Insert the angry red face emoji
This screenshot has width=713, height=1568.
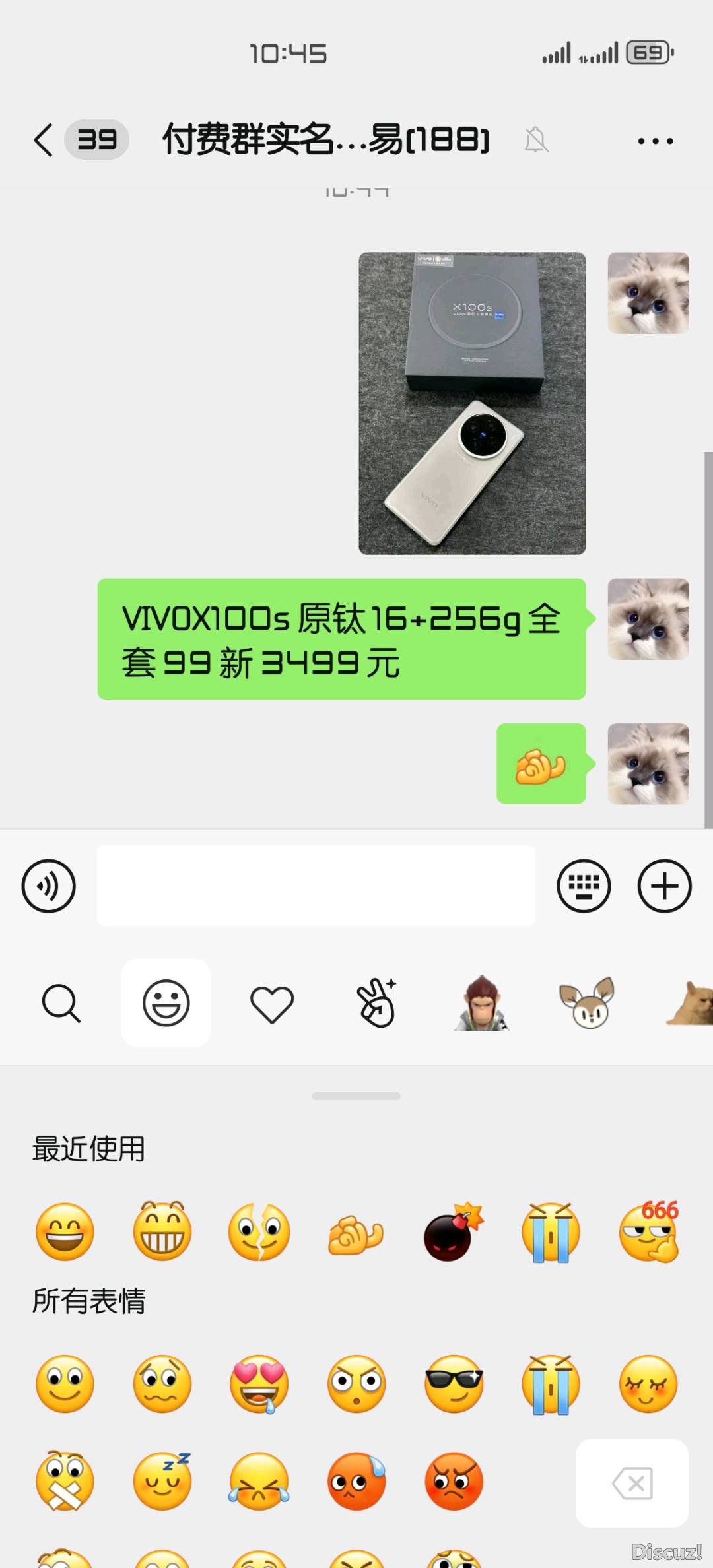click(x=453, y=1482)
